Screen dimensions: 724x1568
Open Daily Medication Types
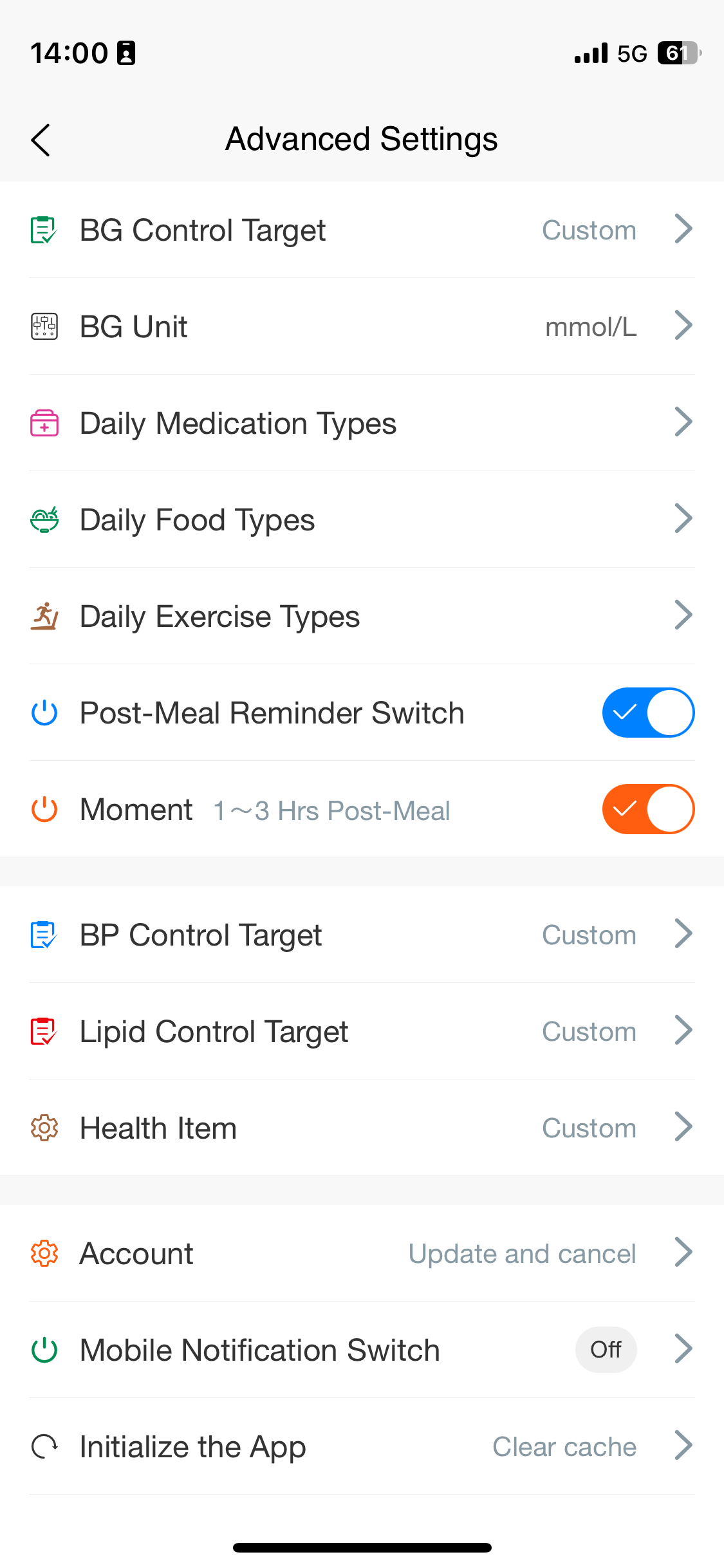tap(362, 423)
